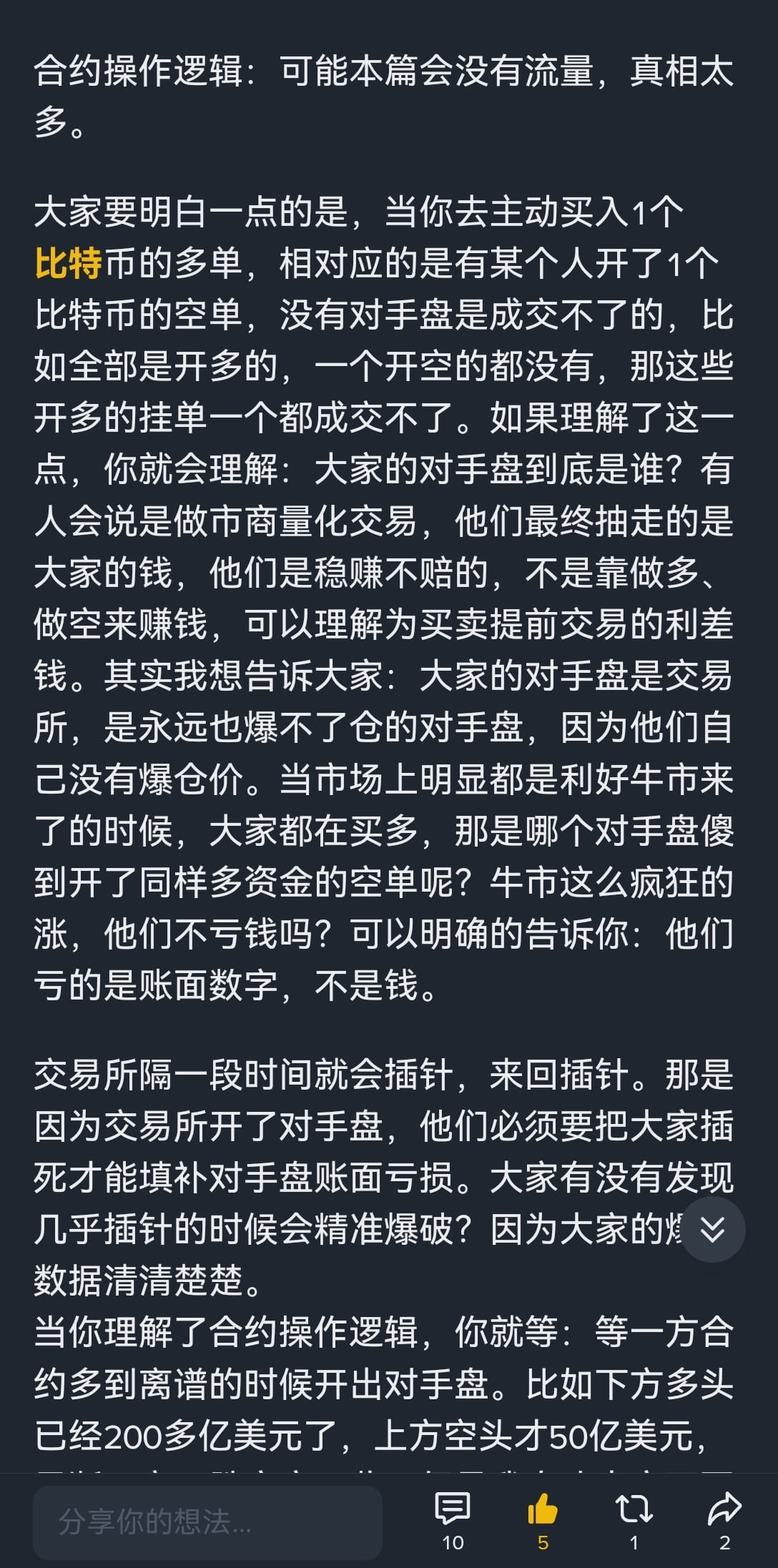View the 10 comments
This screenshot has width=778, height=1568.
point(453,1511)
